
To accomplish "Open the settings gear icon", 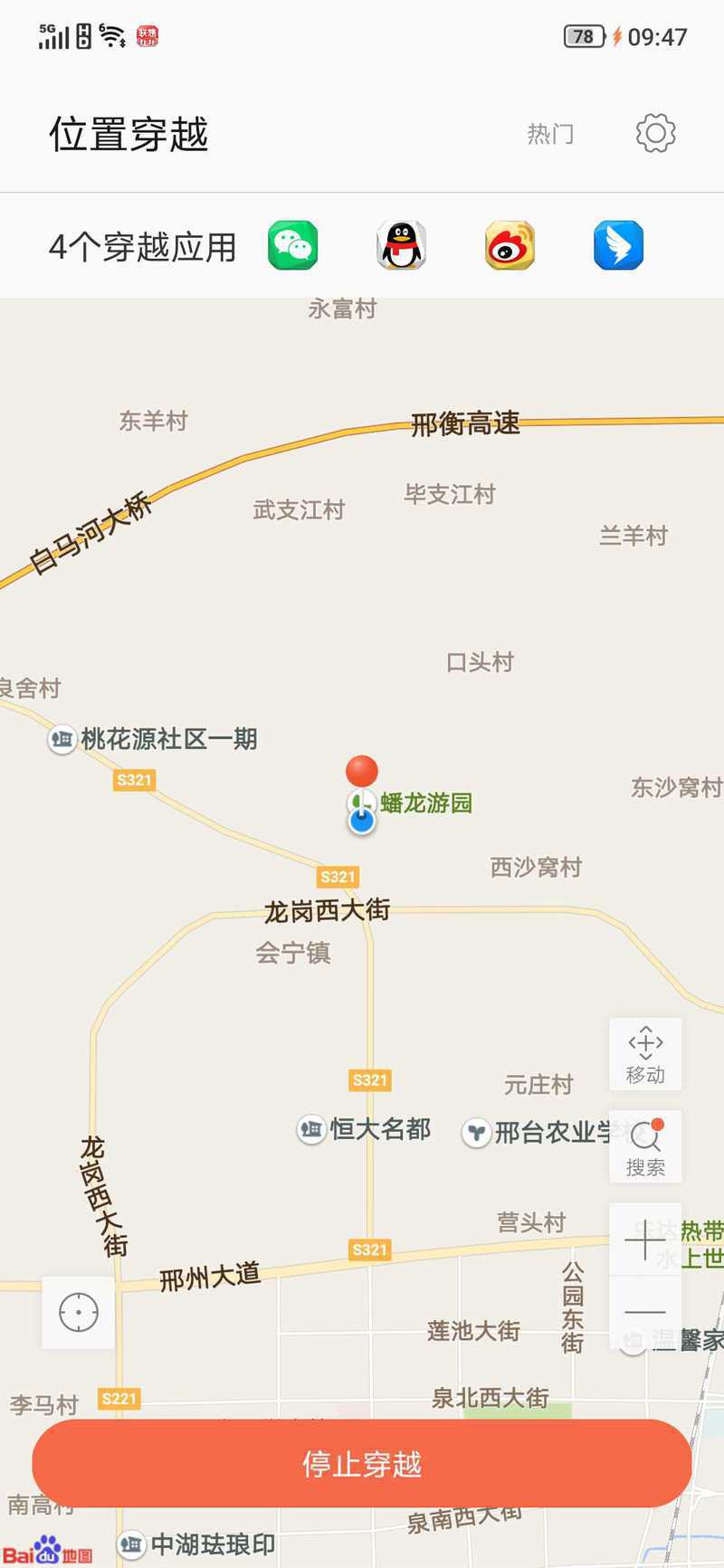I will (655, 134).
